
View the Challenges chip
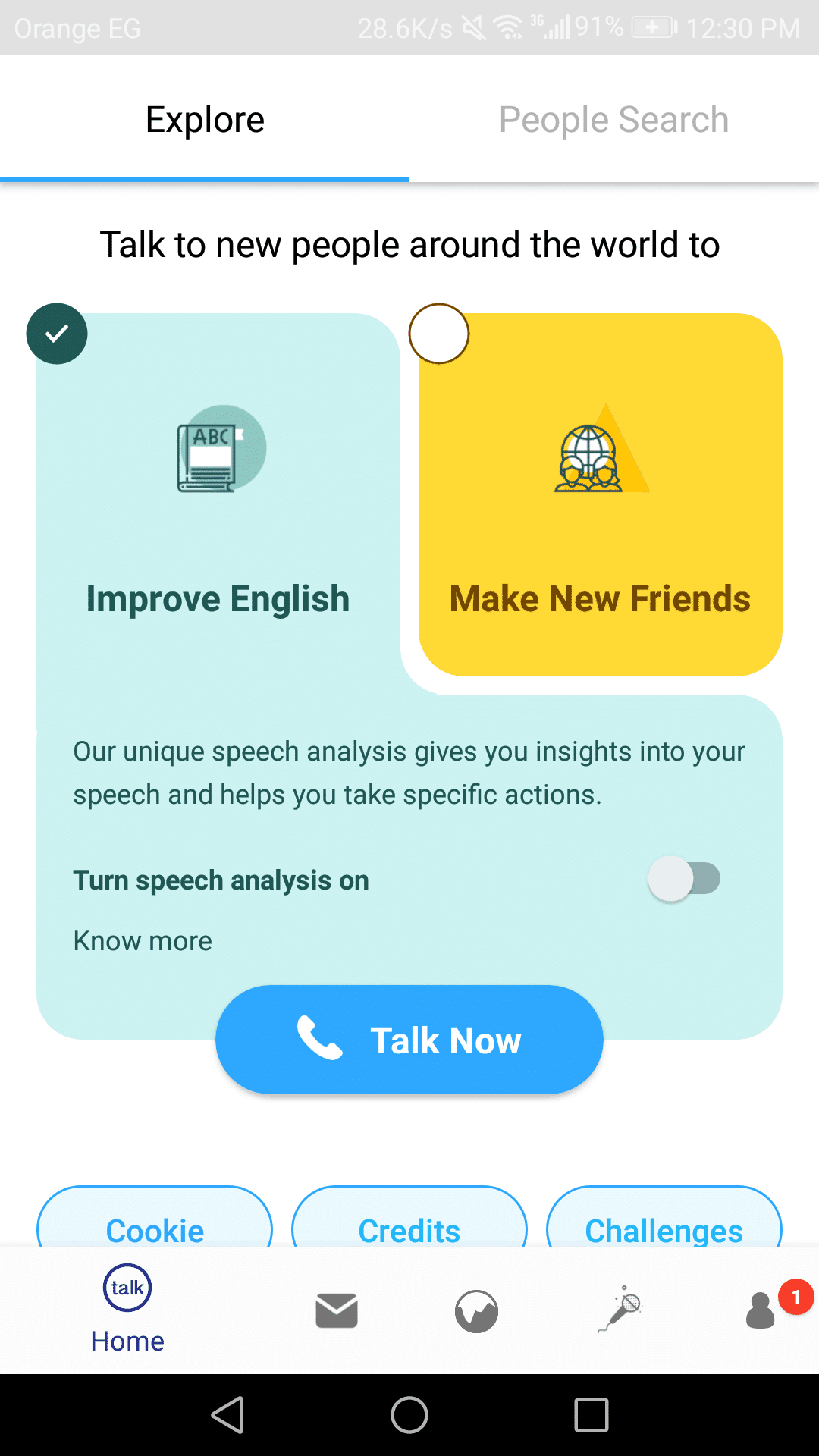point(664,1222)
